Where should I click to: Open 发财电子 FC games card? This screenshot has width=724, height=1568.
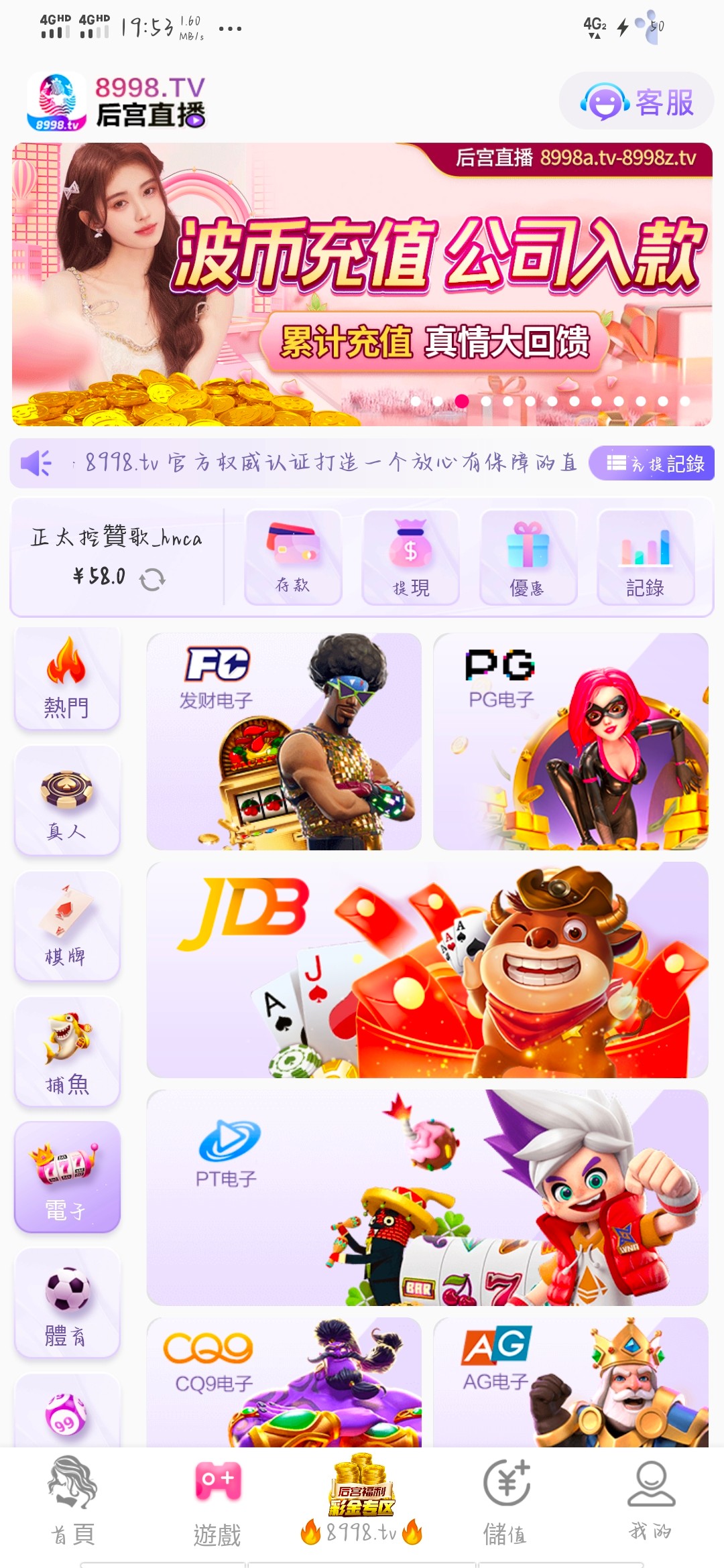(x=284, y=742)
